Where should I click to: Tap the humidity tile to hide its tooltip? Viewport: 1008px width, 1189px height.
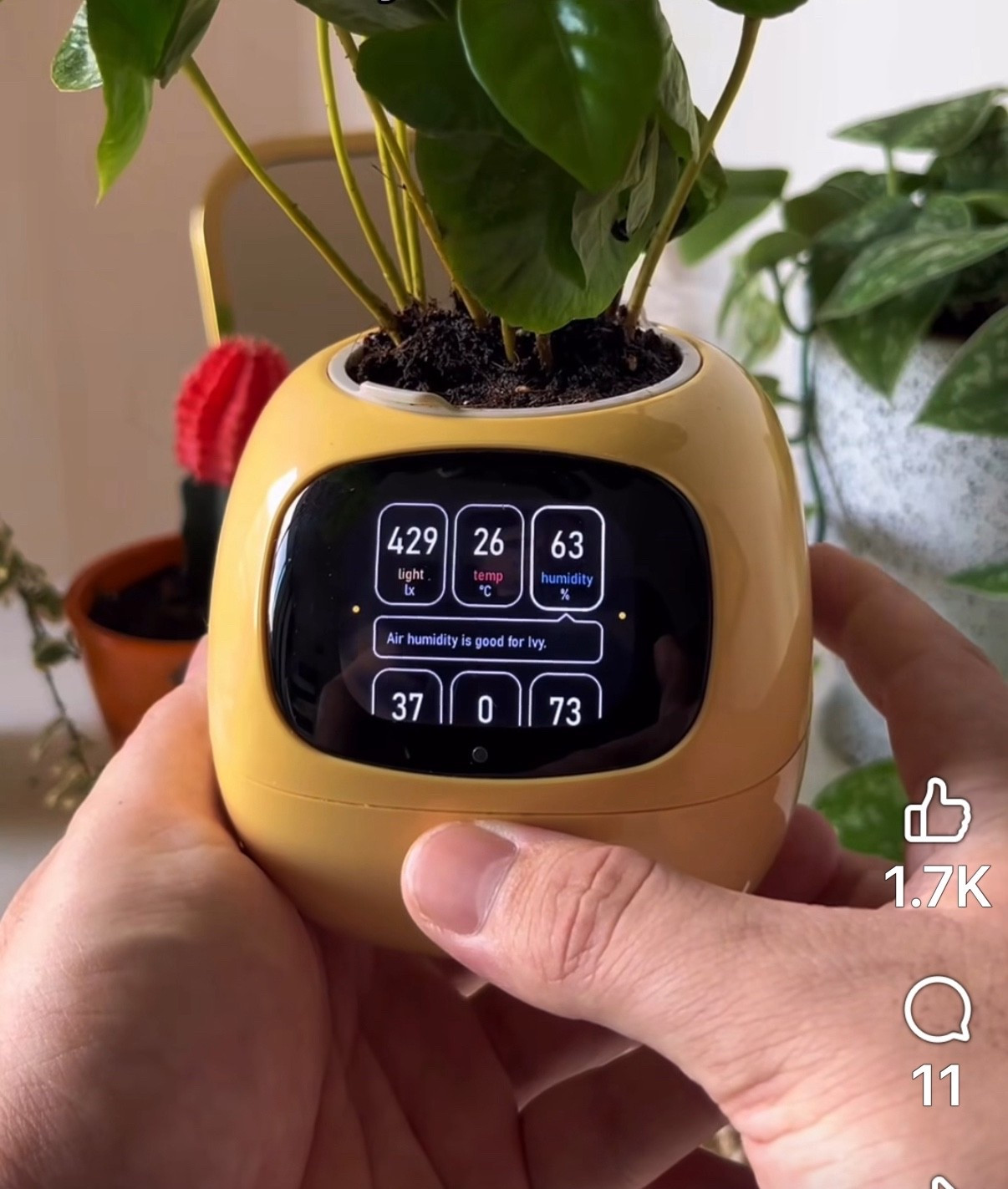[565, 552]
